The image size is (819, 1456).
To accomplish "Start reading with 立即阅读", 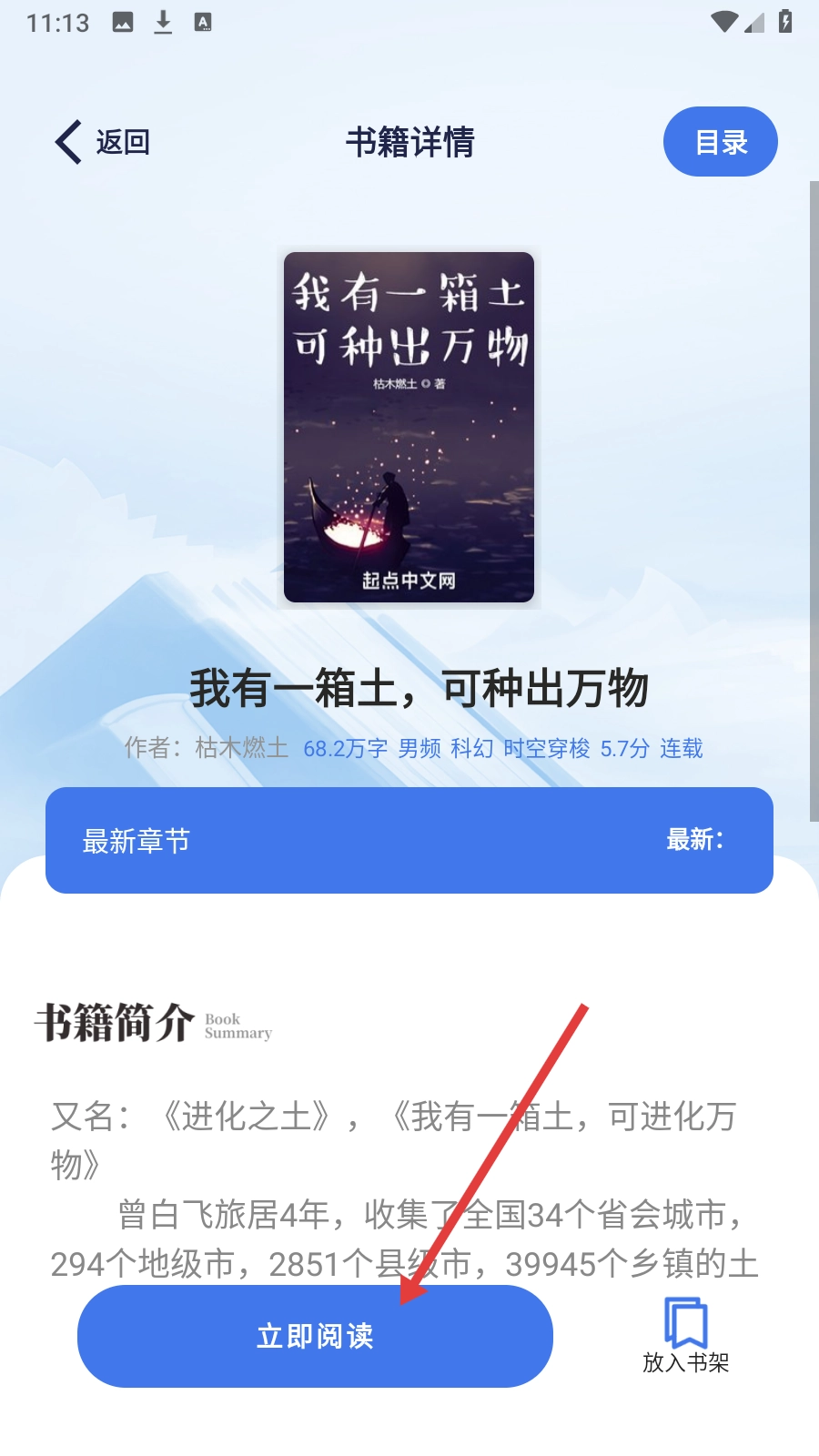I will point(315,1336).
